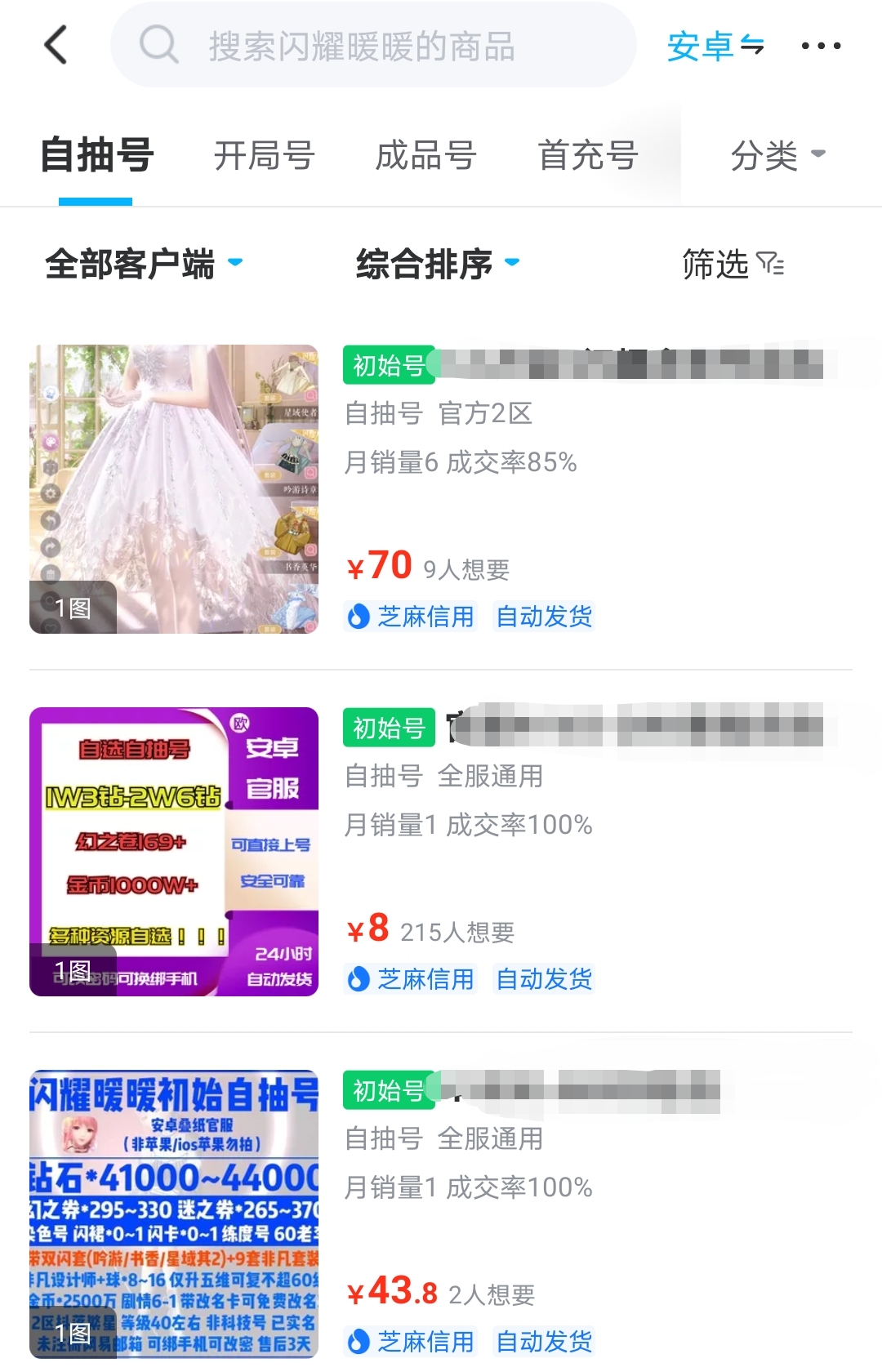
Task: Open the 综合排序 sort dropdown
Action: pos(437,264)
